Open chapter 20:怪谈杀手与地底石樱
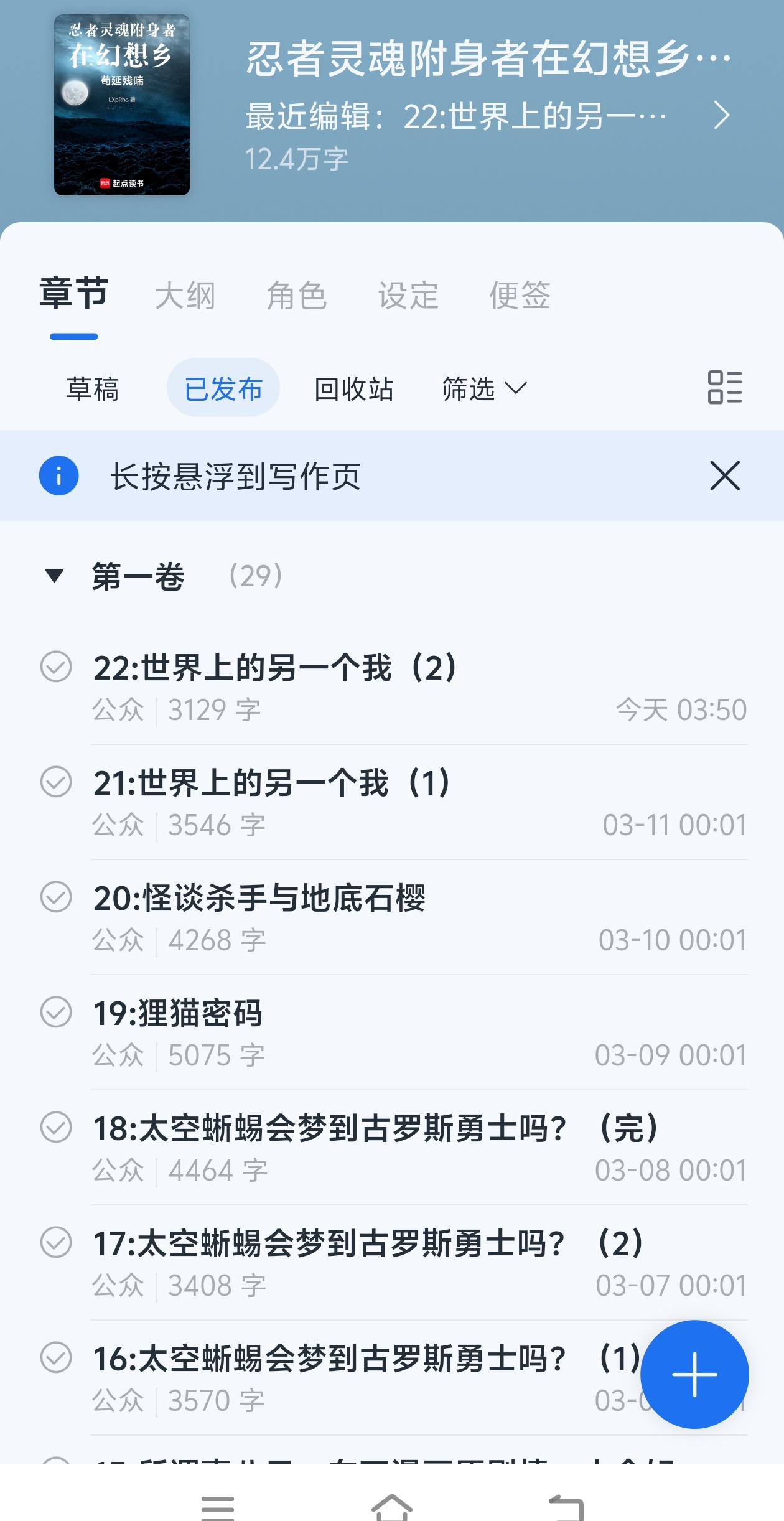 pos(259,899)
